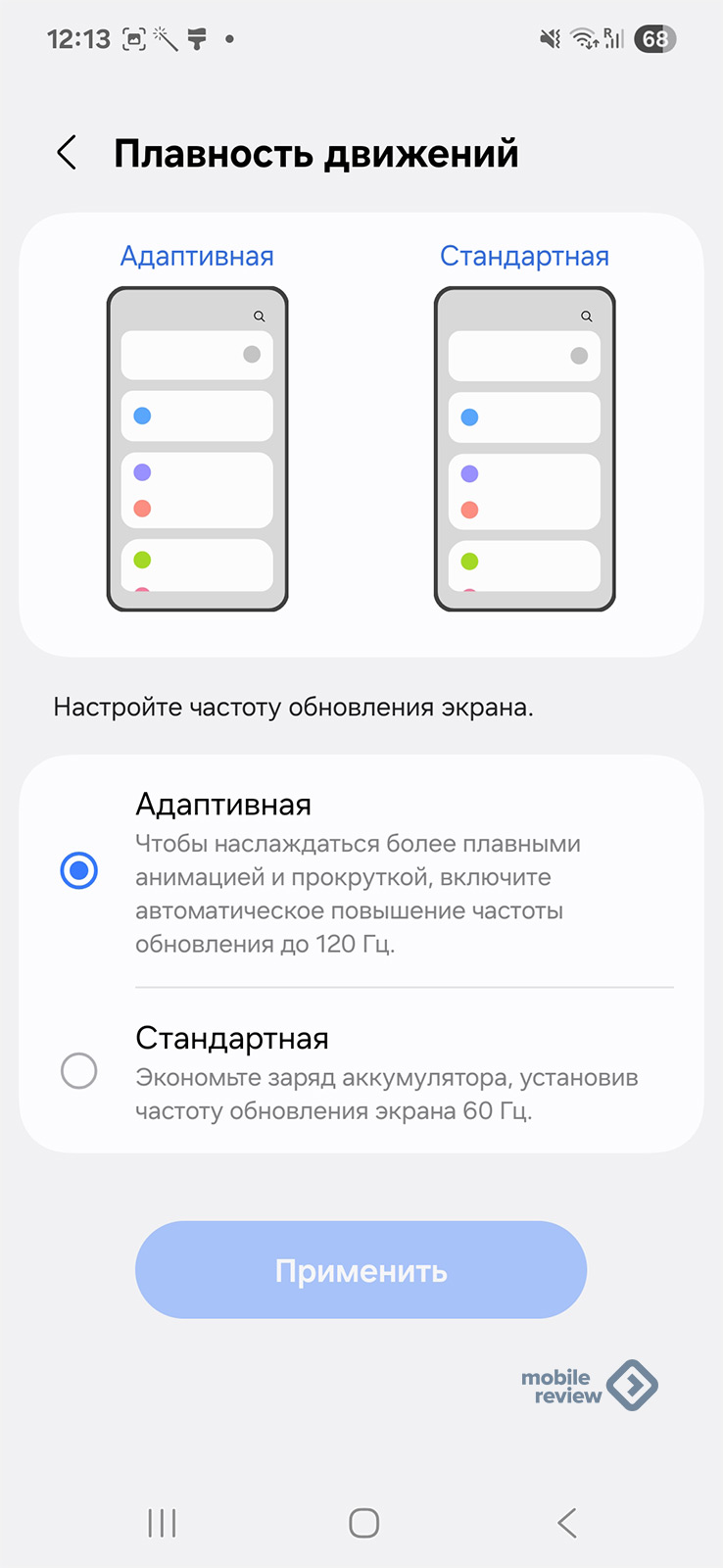
Task: Select the Стандартная 60 Гц option
Action: pyautogui.click(x=361, y=1071)
